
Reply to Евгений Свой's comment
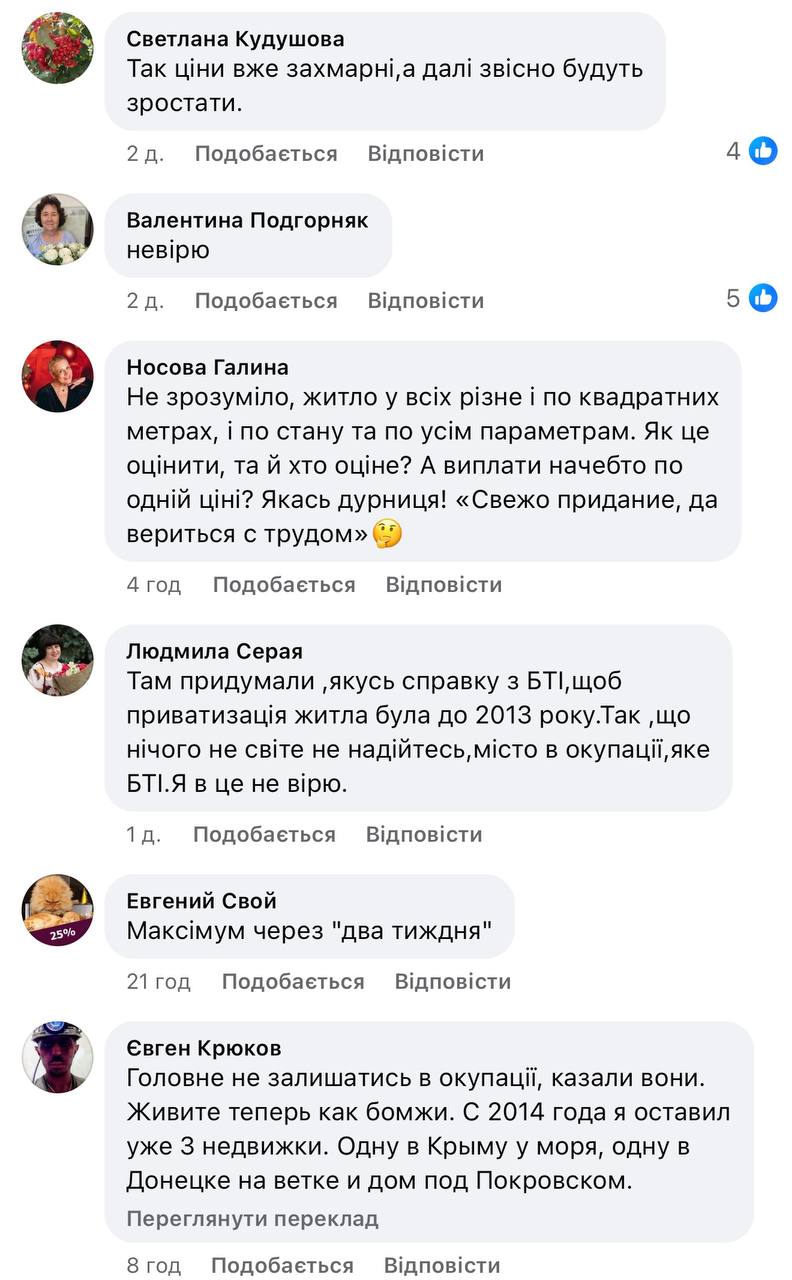point(452,981)
